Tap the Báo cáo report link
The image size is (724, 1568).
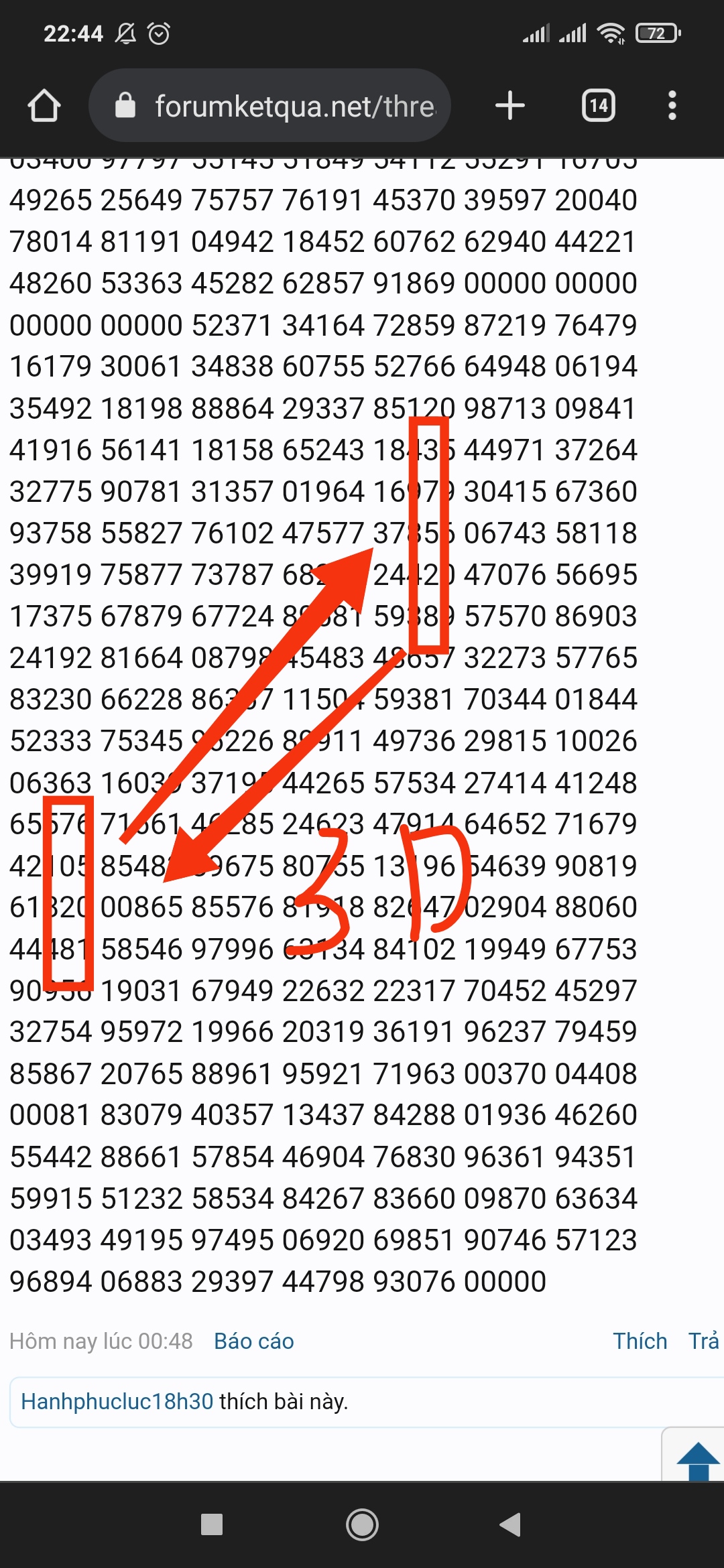254,1341
